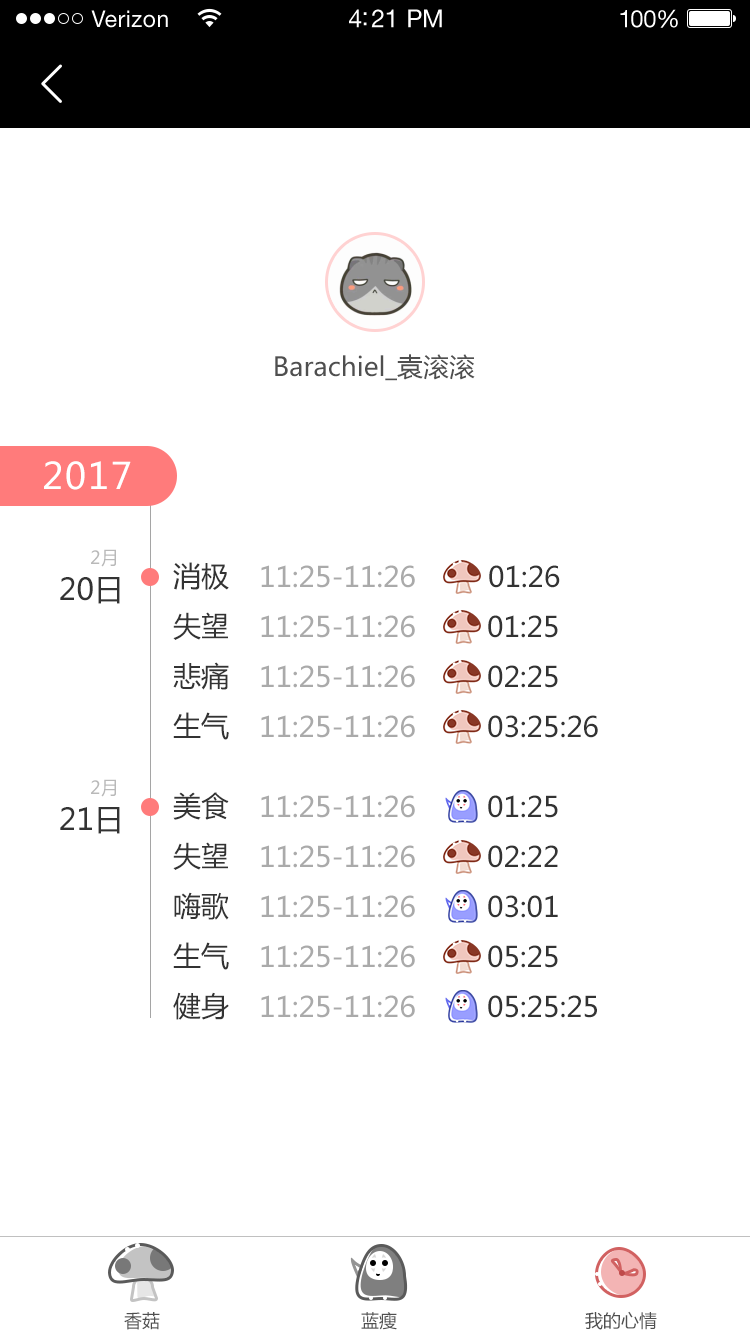Open the 消极 entry on the 20th
Screen dimensions: 750x1334
point(201,577)
